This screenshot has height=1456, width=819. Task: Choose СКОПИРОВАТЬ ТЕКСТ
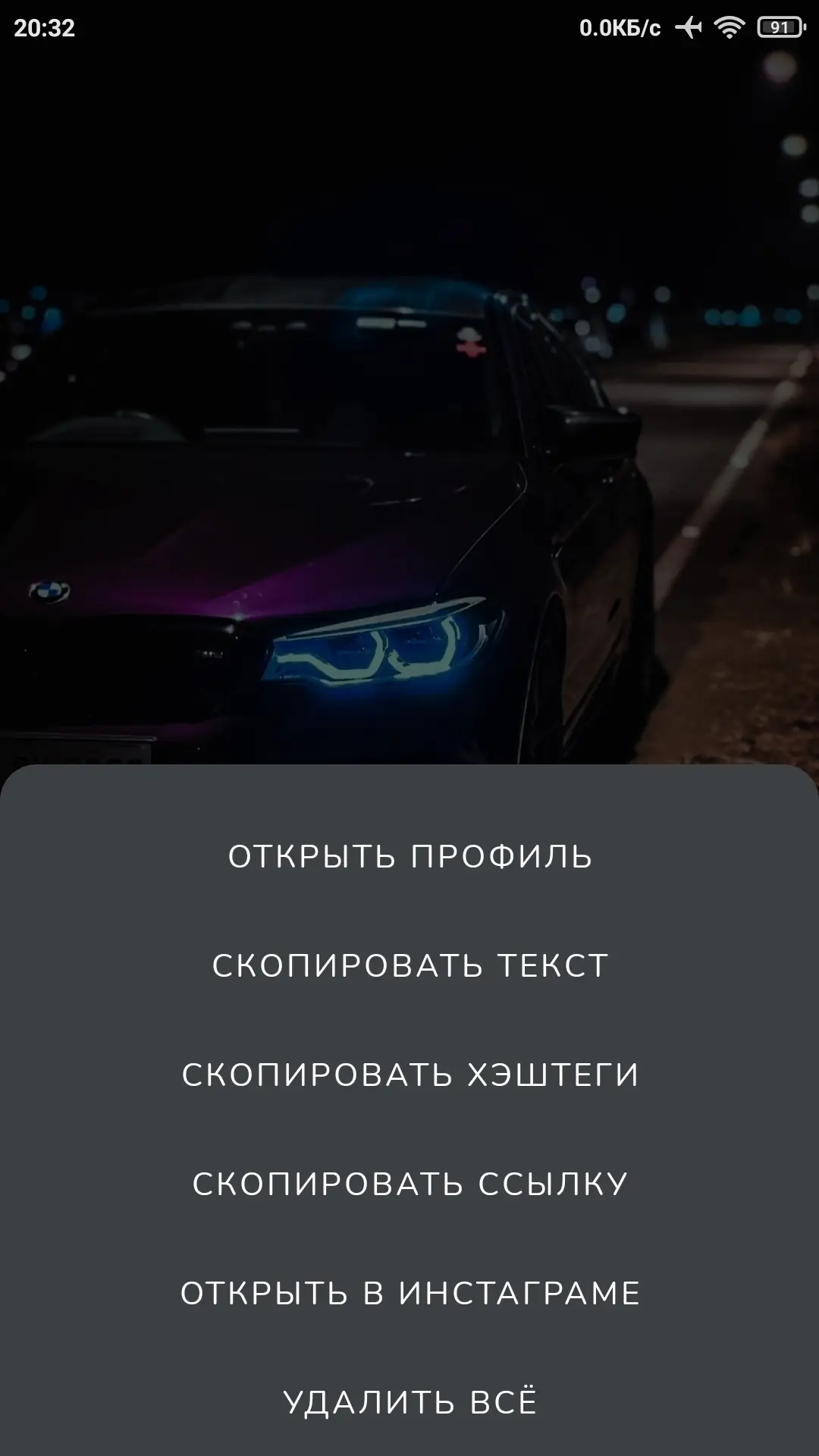coord(409,965)
